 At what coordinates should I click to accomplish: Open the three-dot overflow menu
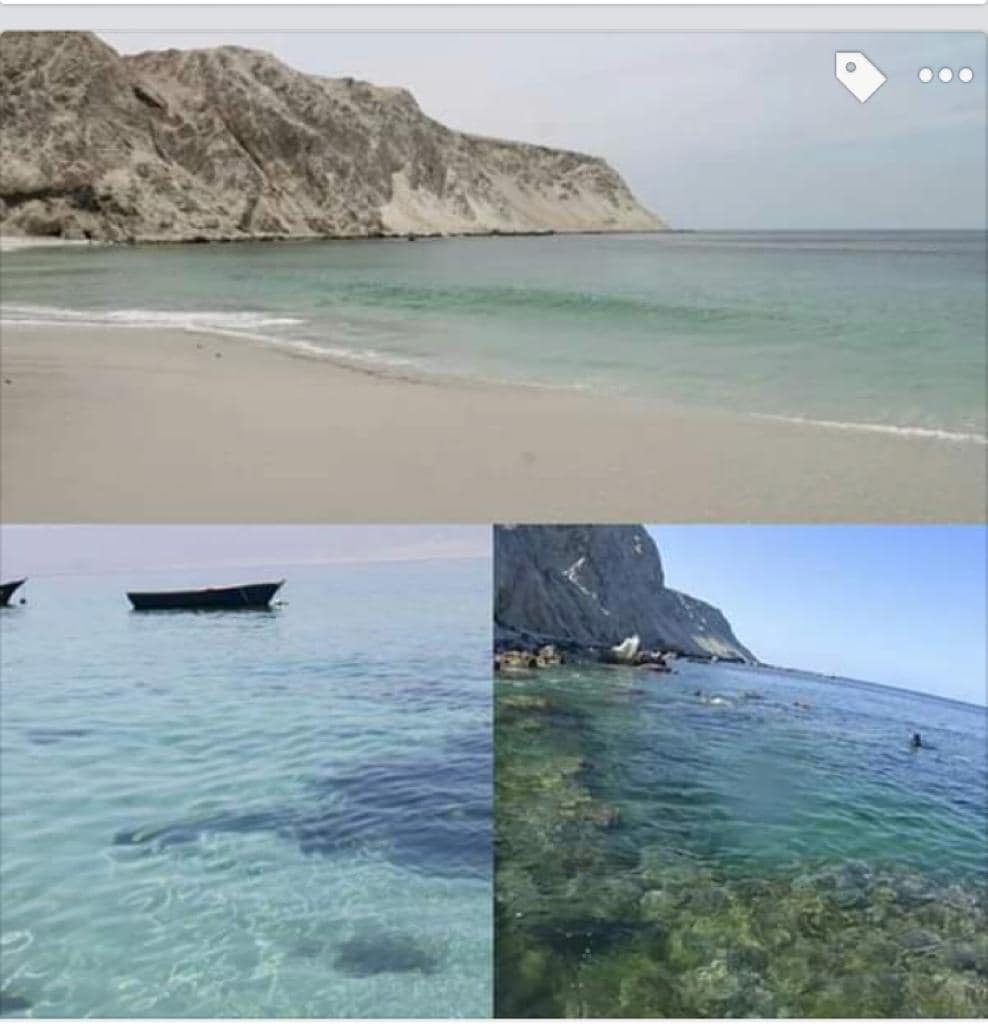(945, 75)
